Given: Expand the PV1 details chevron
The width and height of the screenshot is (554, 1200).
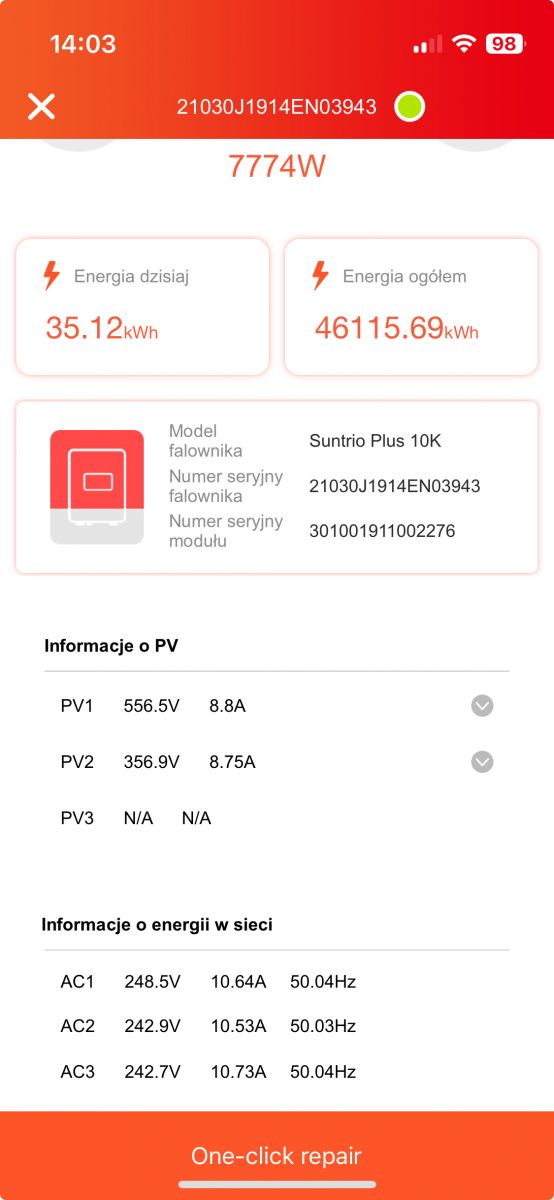Looking at the screenshot, I should [x=482, y=706].
